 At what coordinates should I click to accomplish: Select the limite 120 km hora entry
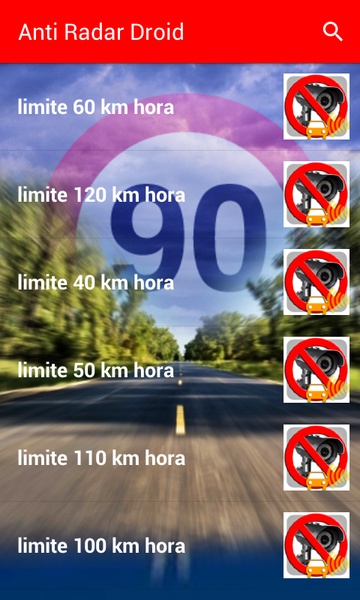click(180, 194)
